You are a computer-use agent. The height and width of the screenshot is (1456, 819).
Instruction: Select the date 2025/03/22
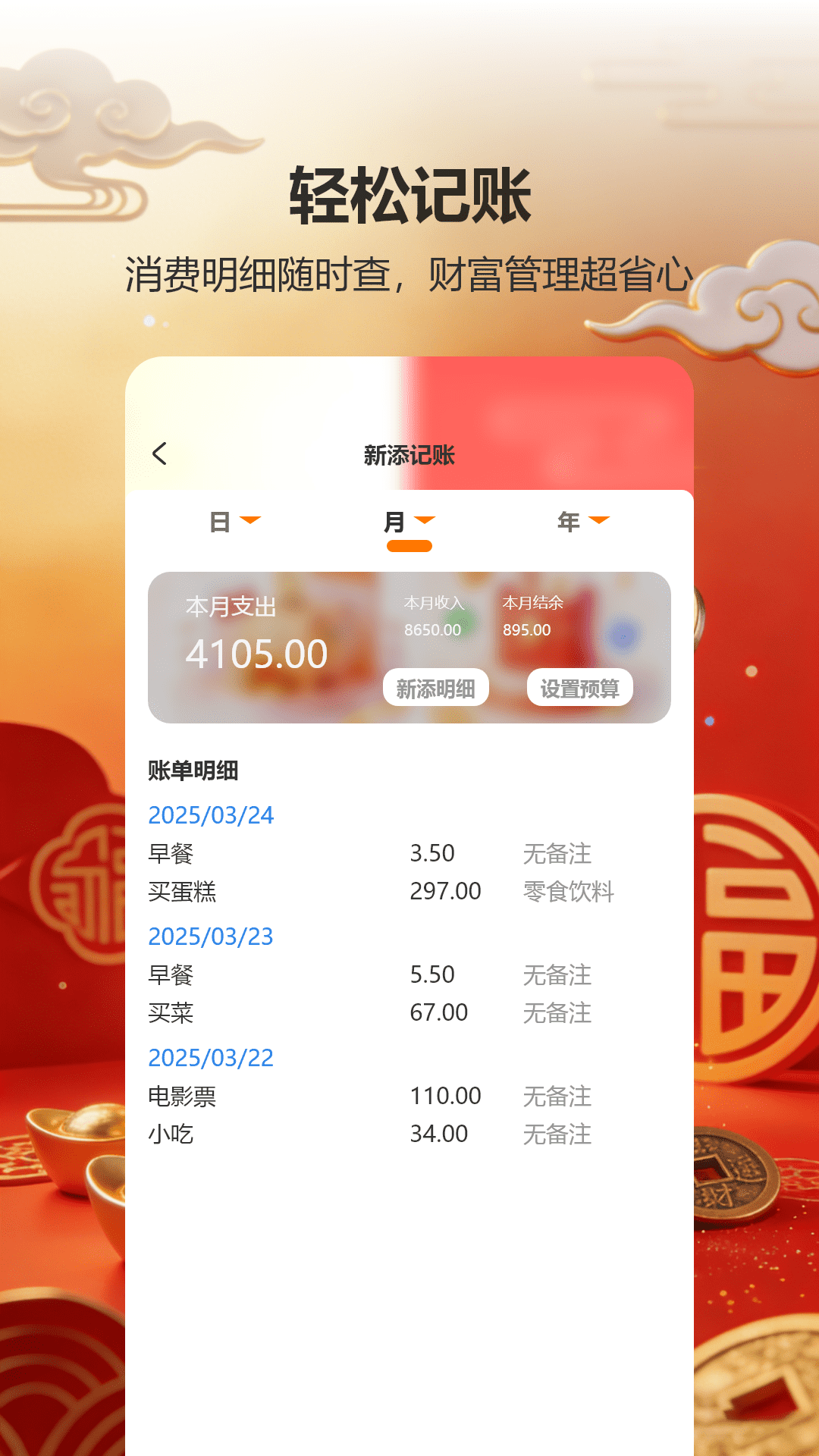click(211, 1056)
